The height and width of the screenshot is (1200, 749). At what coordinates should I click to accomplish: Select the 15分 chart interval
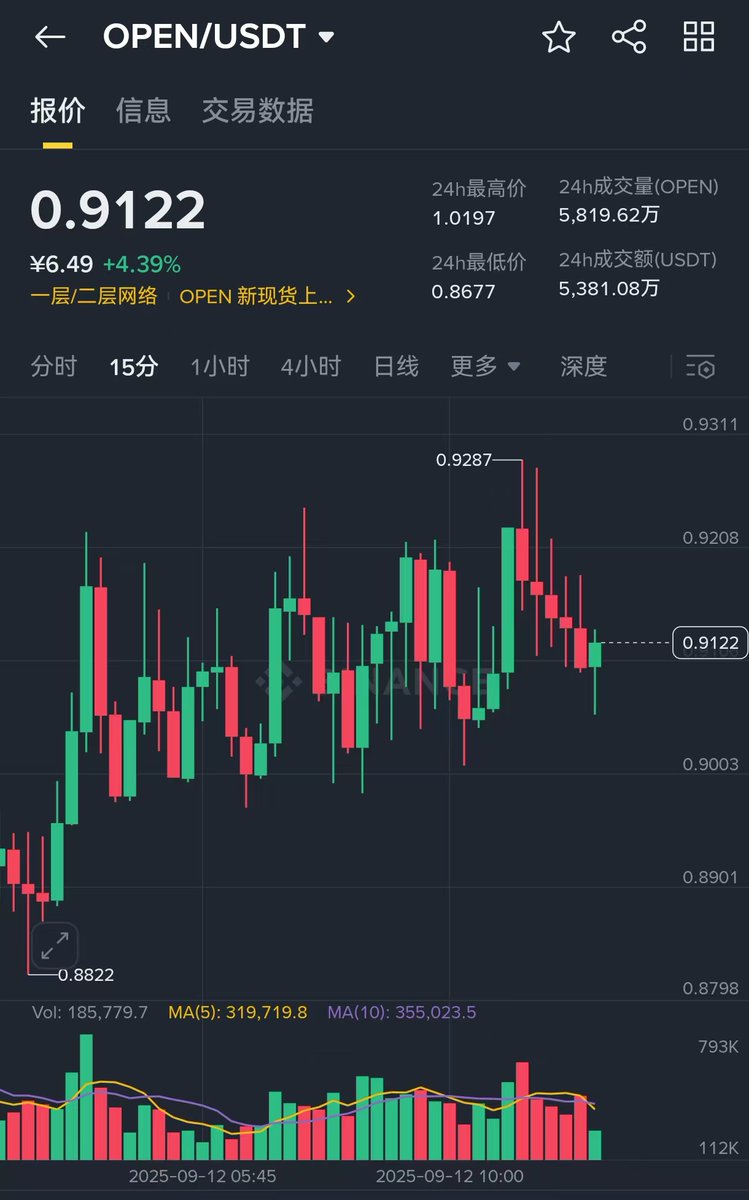pyautogui.click(x=134, y=366)
